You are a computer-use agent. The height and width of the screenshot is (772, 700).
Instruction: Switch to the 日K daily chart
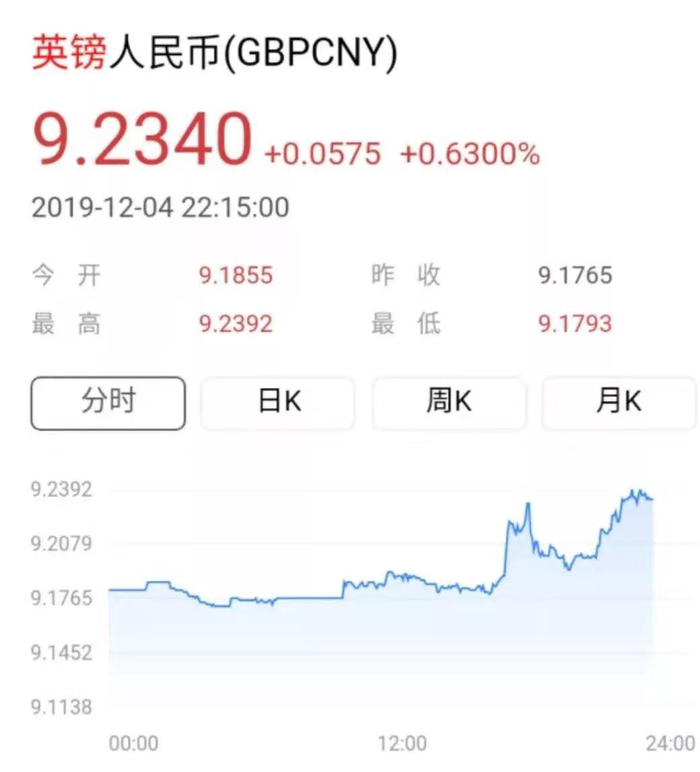[278, 403]
